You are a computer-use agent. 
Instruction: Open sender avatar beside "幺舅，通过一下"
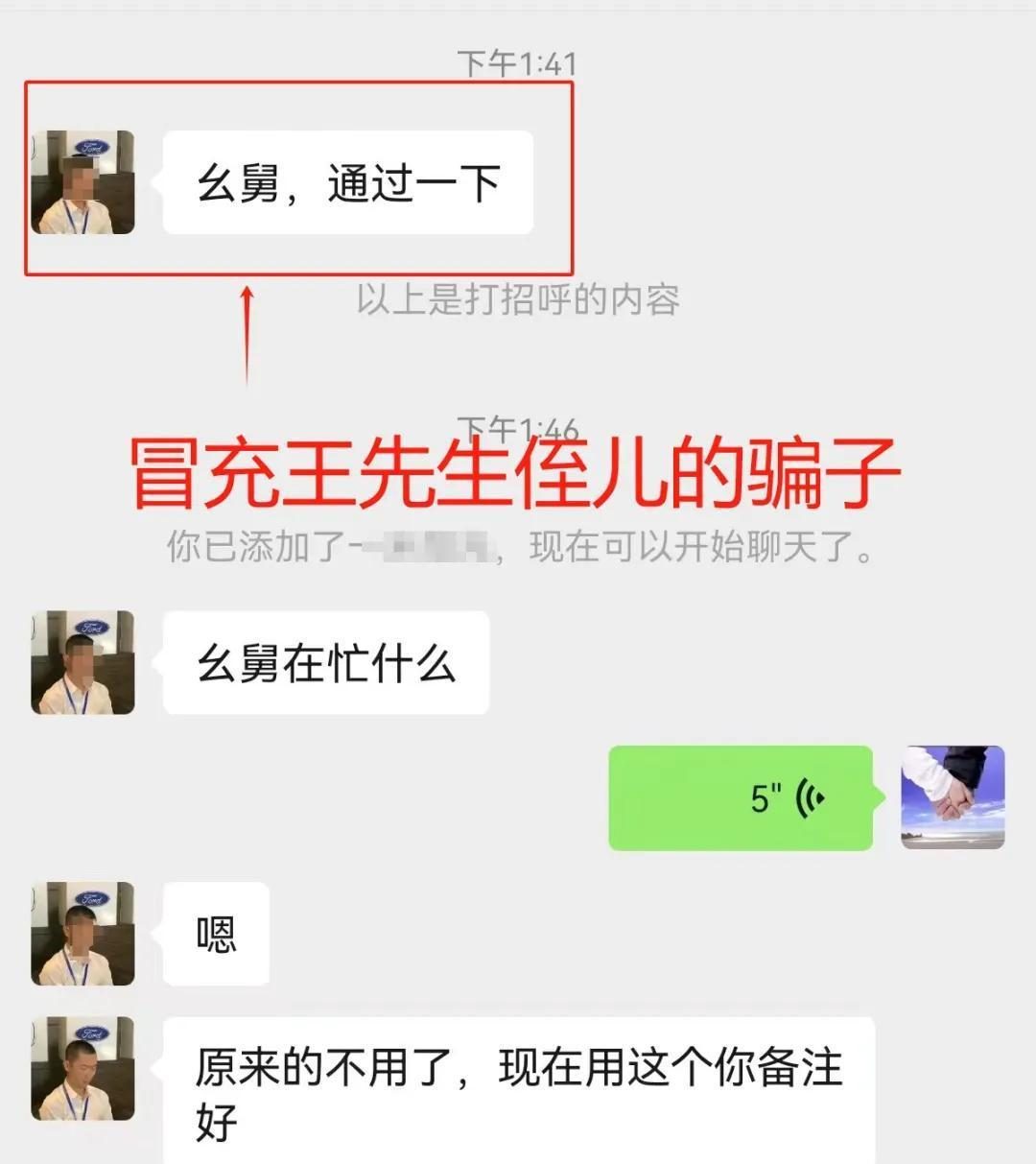click(x=82, y=182)
